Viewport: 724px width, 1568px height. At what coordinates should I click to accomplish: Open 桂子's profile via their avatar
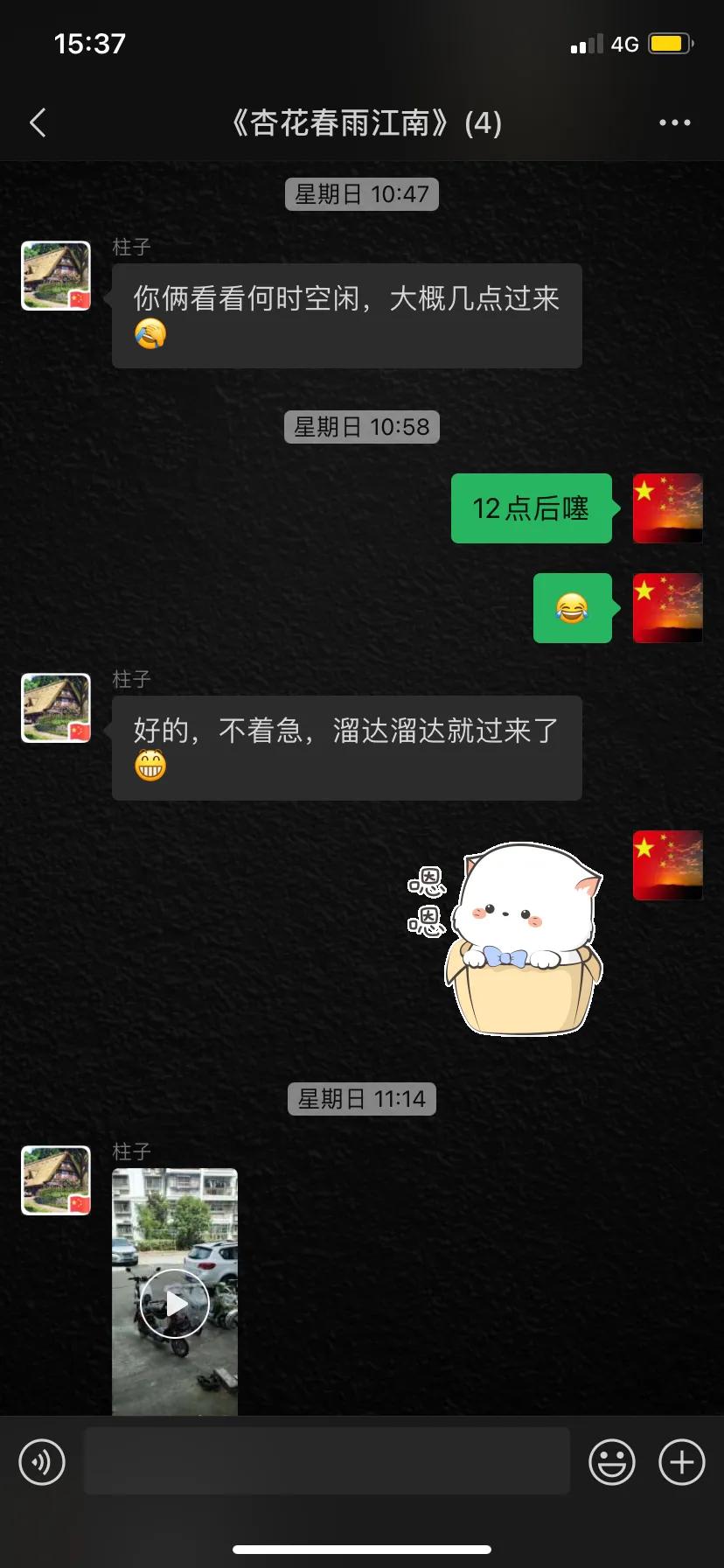(x=55, y=275)
